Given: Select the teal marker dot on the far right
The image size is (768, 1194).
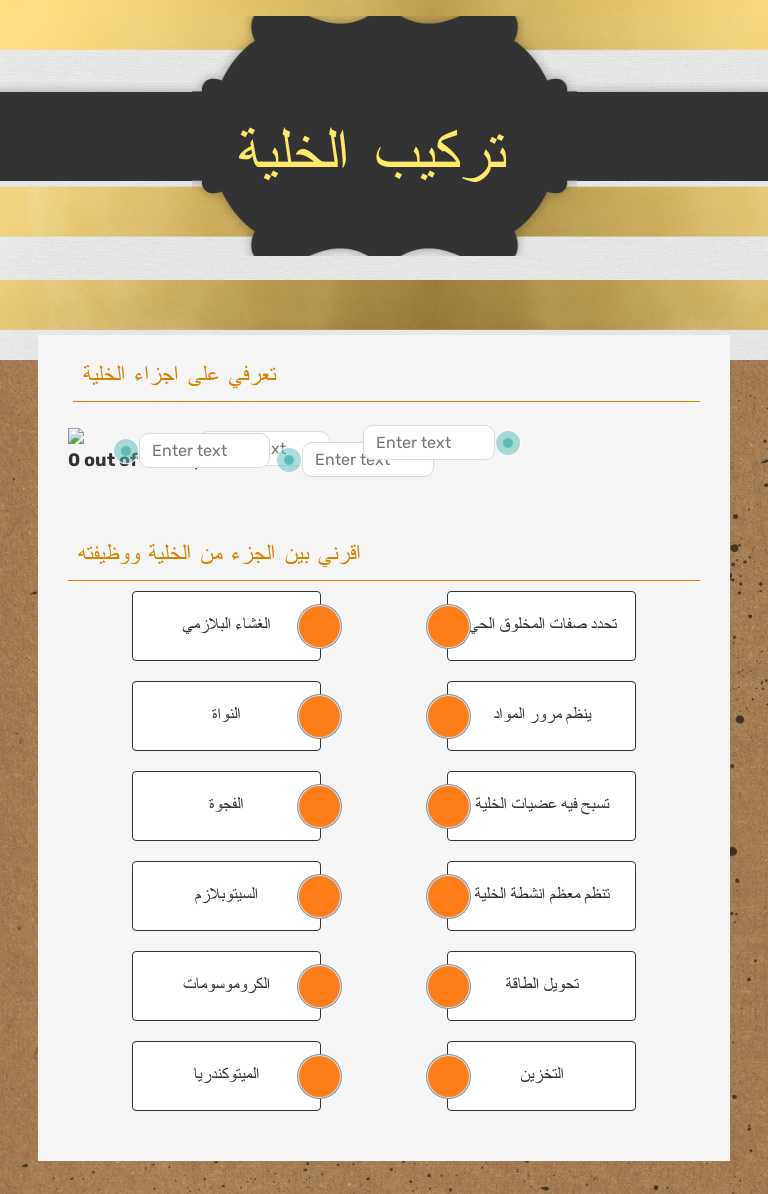Looking at the screenshot, I should point(508,442).
